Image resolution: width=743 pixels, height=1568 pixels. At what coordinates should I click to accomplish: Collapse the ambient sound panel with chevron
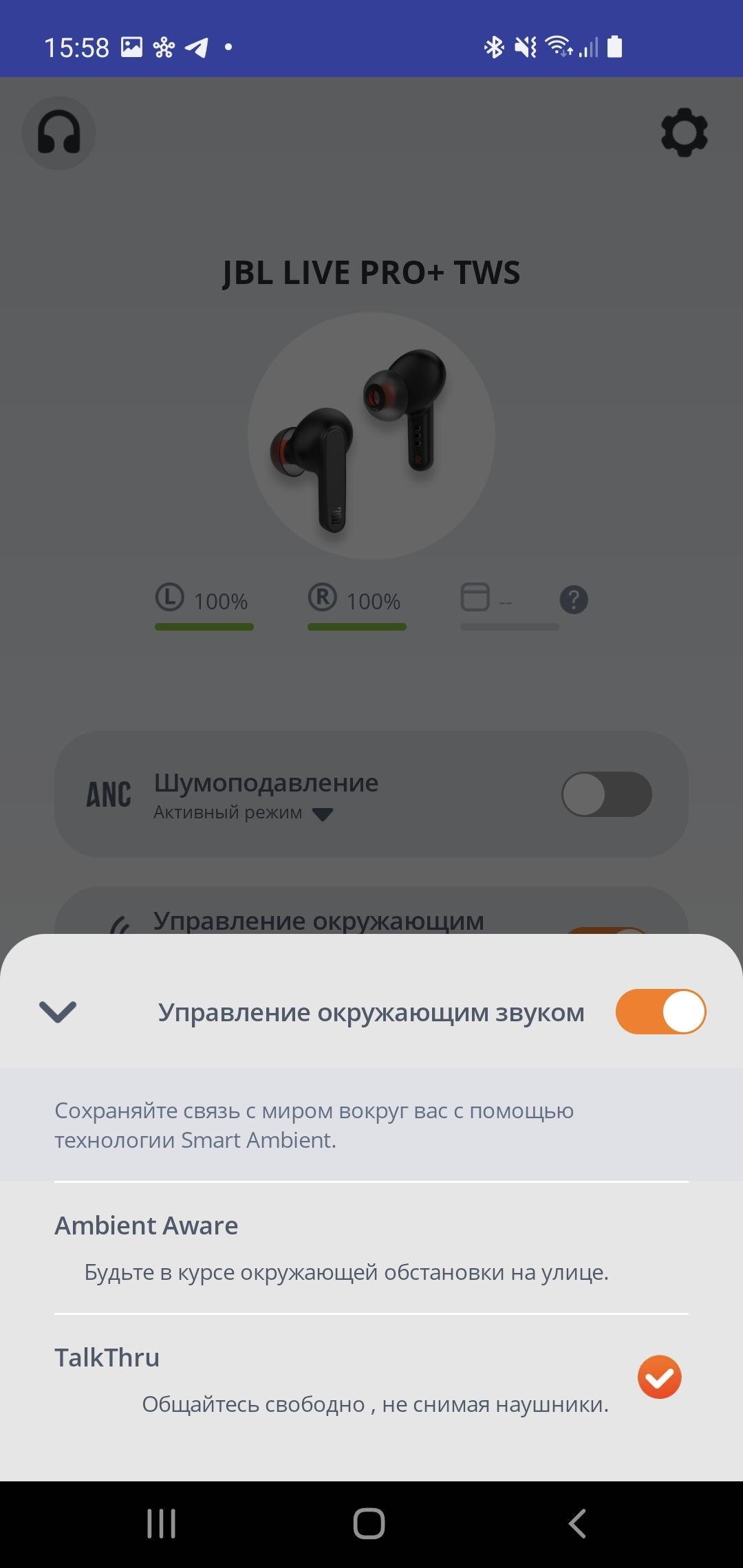(58, 1012)
